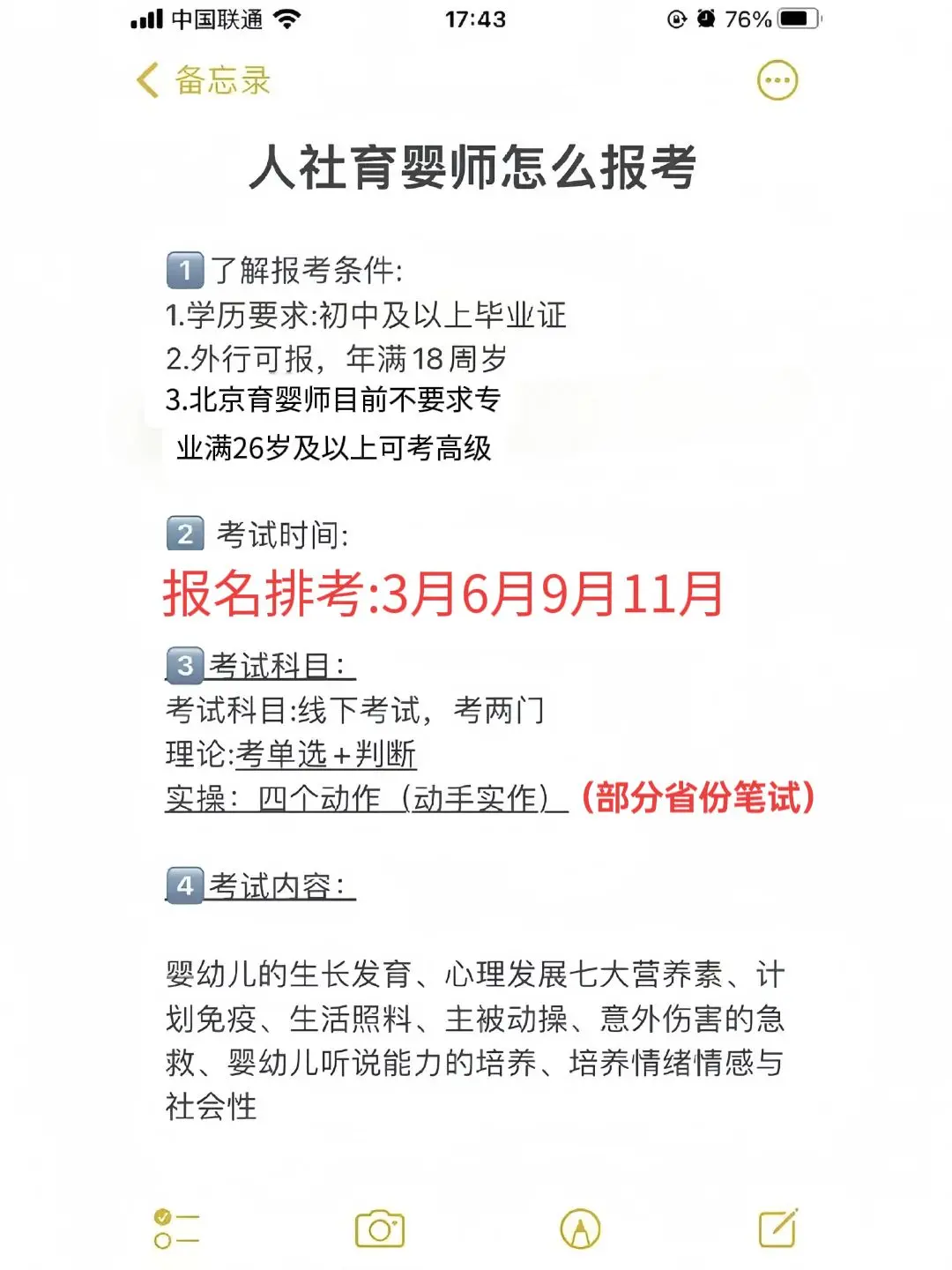Screen dimensions: 952x1270
Task: Compose a new note
Action: (778, 1228)
